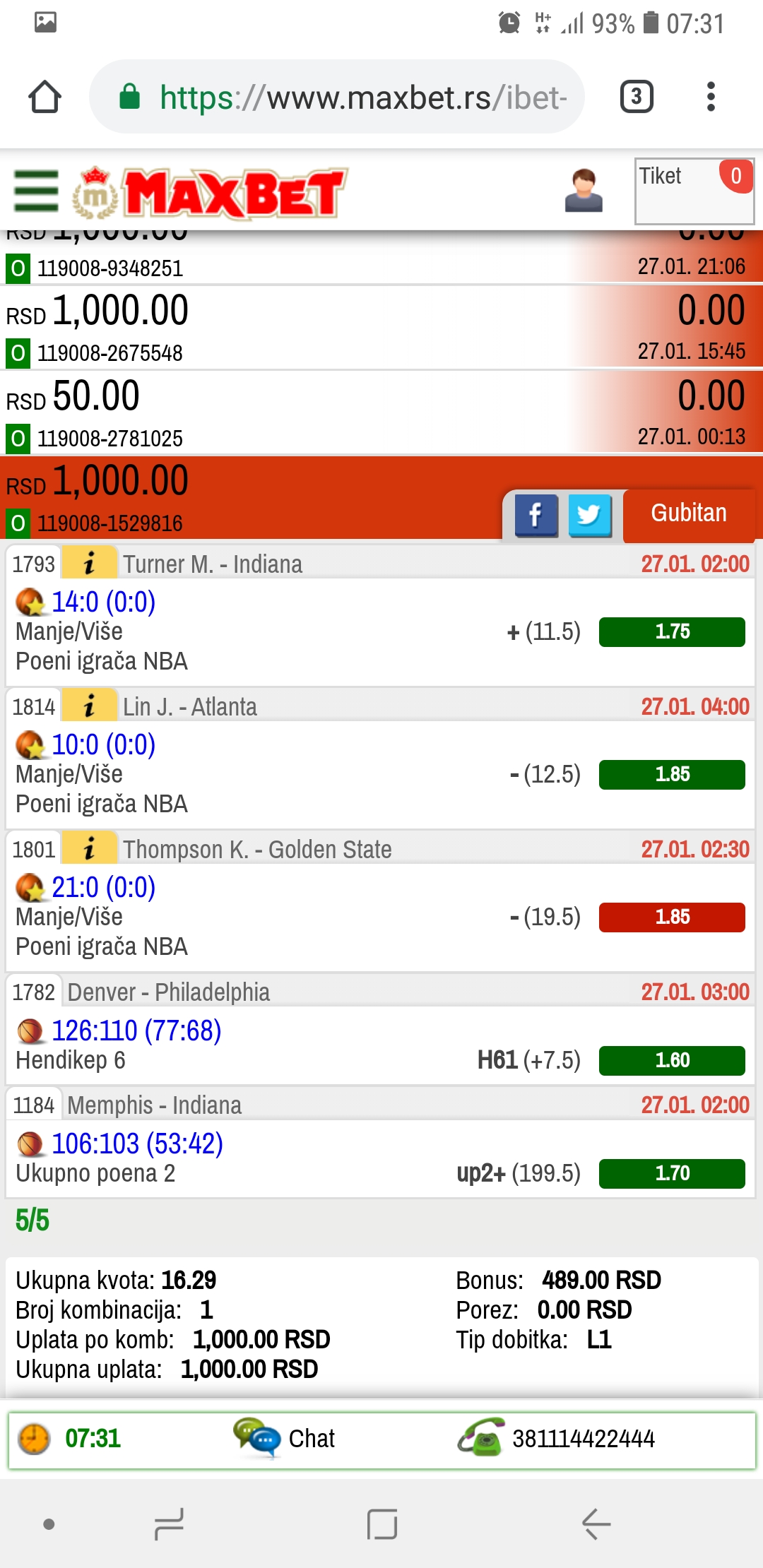Show info for Lin J. - Atlanta
The width and height of the screenshot is (763, 1568).
[x=89, y=706]
